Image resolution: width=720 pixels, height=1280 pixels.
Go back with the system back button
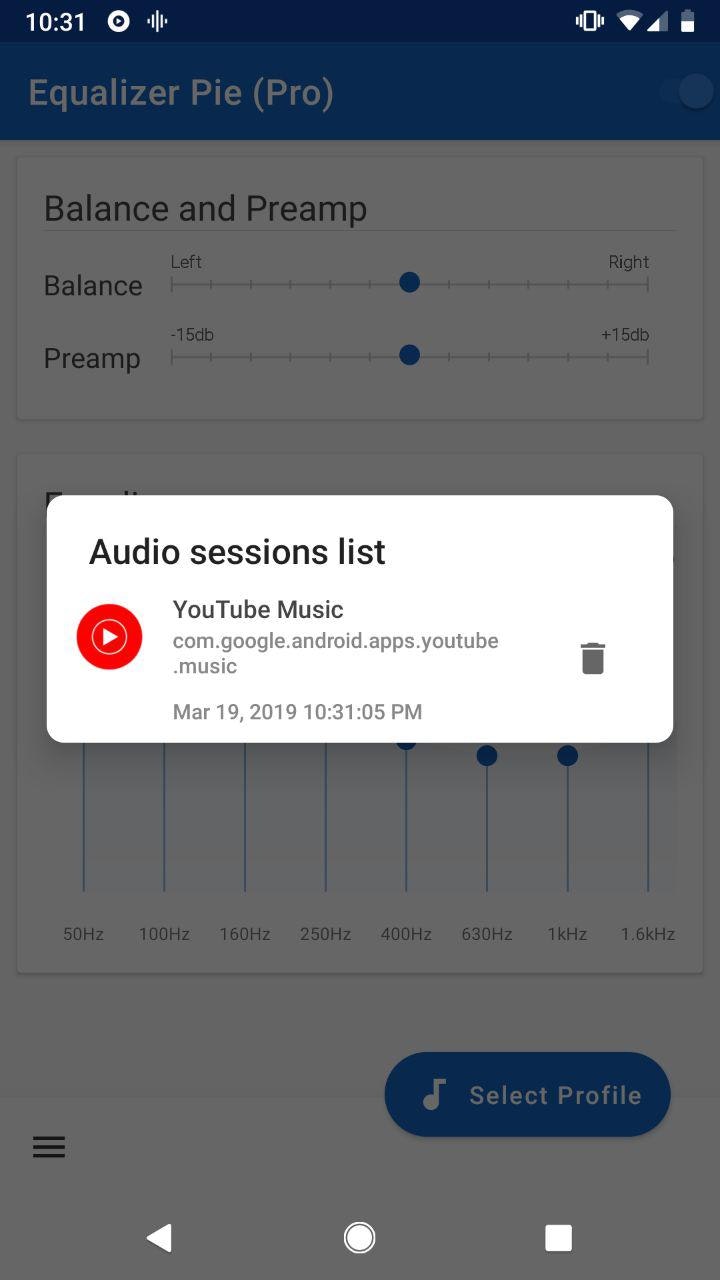[160, 1238]
